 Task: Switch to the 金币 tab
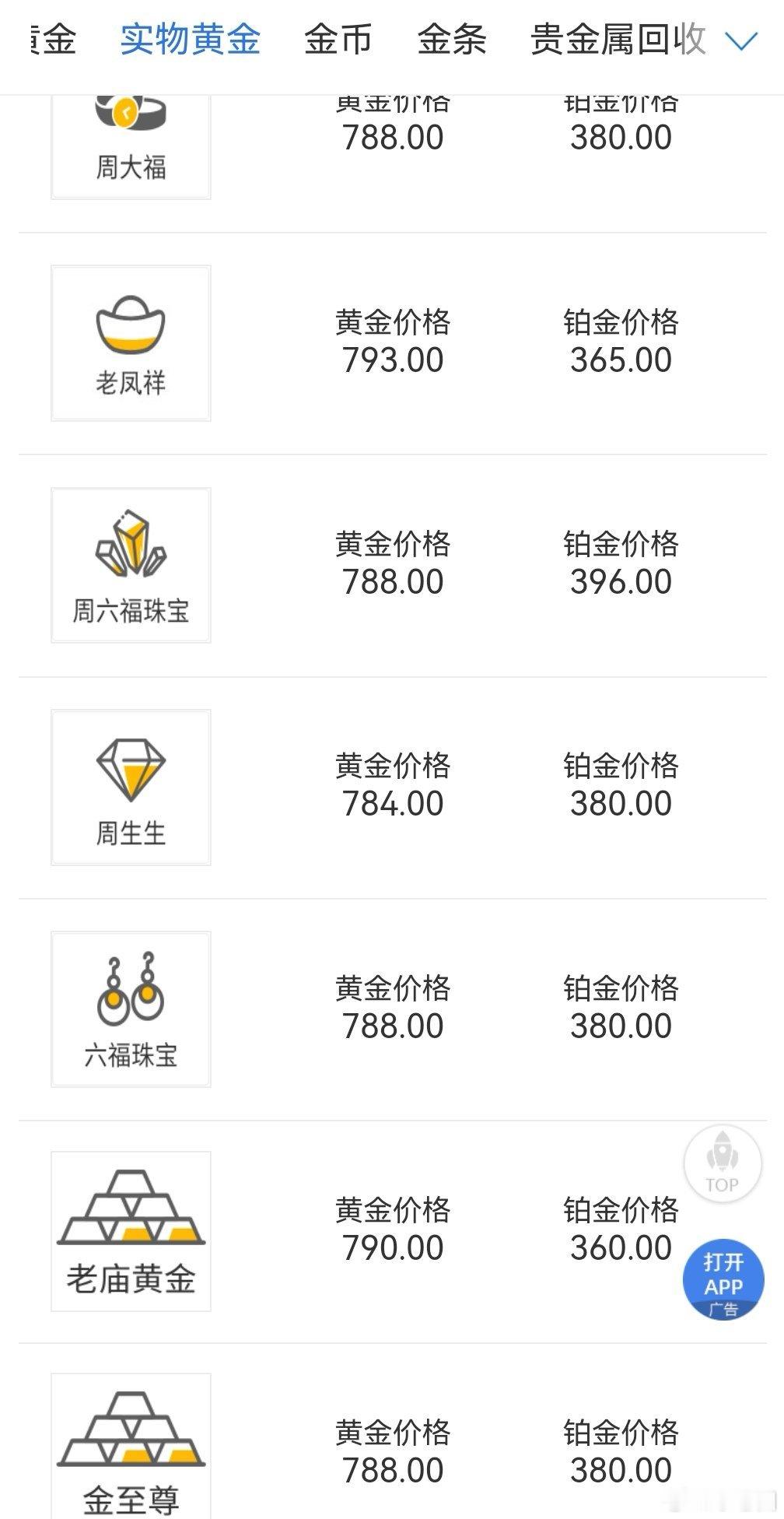click(x=338, y=39)
